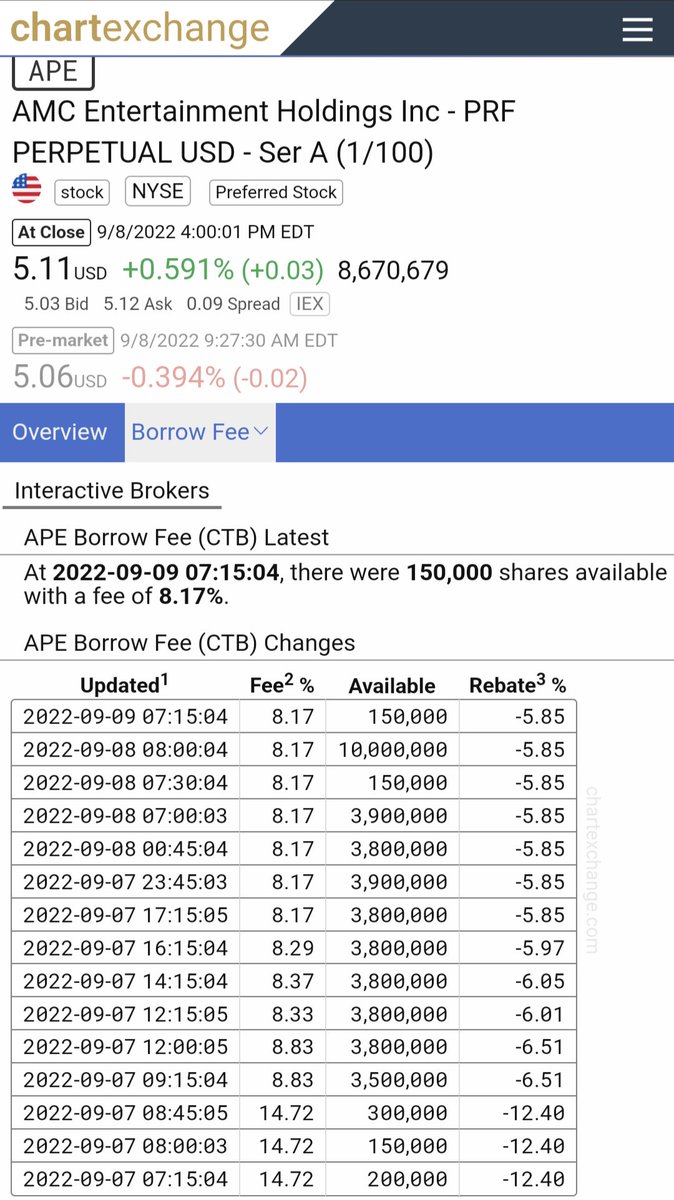The image size is (674, 1200).
Task: Tap the Preferred Stock tag
Action: (277, 192)
